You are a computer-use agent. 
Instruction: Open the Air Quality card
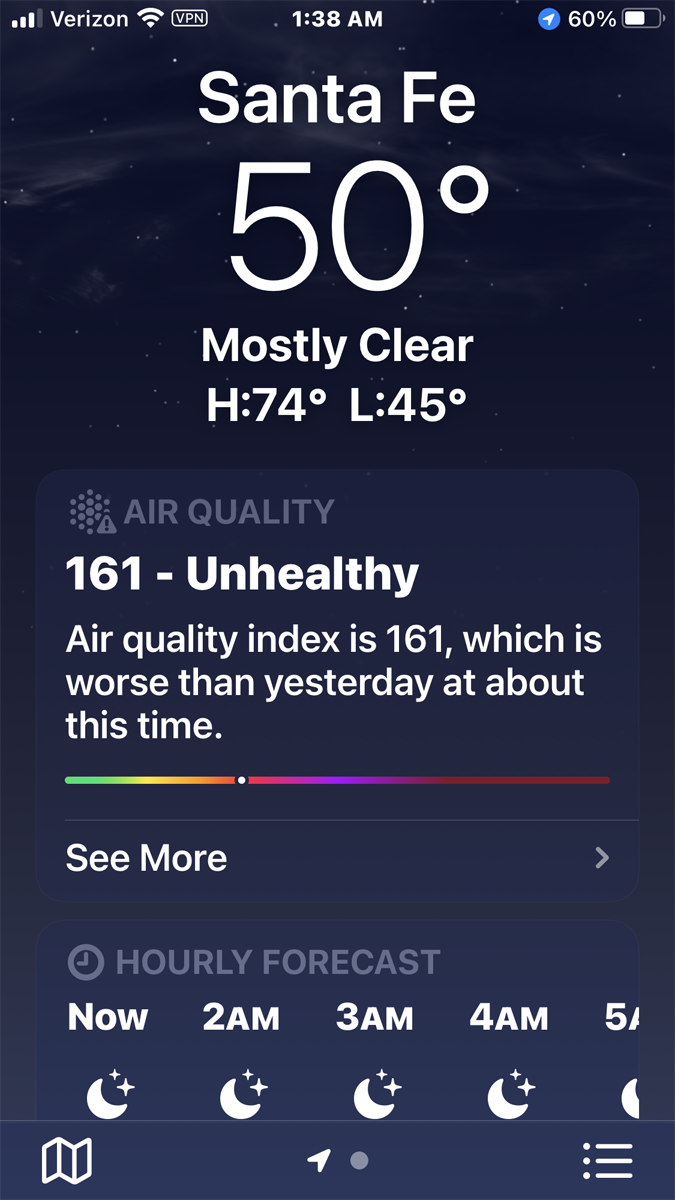pyautogui.click(x=337, y=620)
